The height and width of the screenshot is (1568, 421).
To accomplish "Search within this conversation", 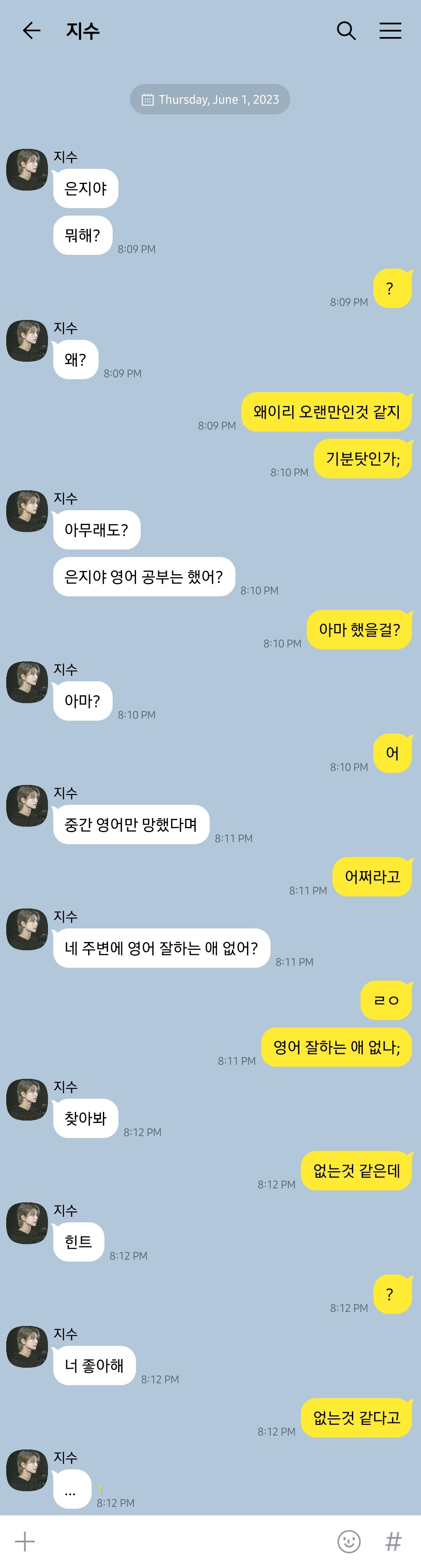I will [345, 30].
